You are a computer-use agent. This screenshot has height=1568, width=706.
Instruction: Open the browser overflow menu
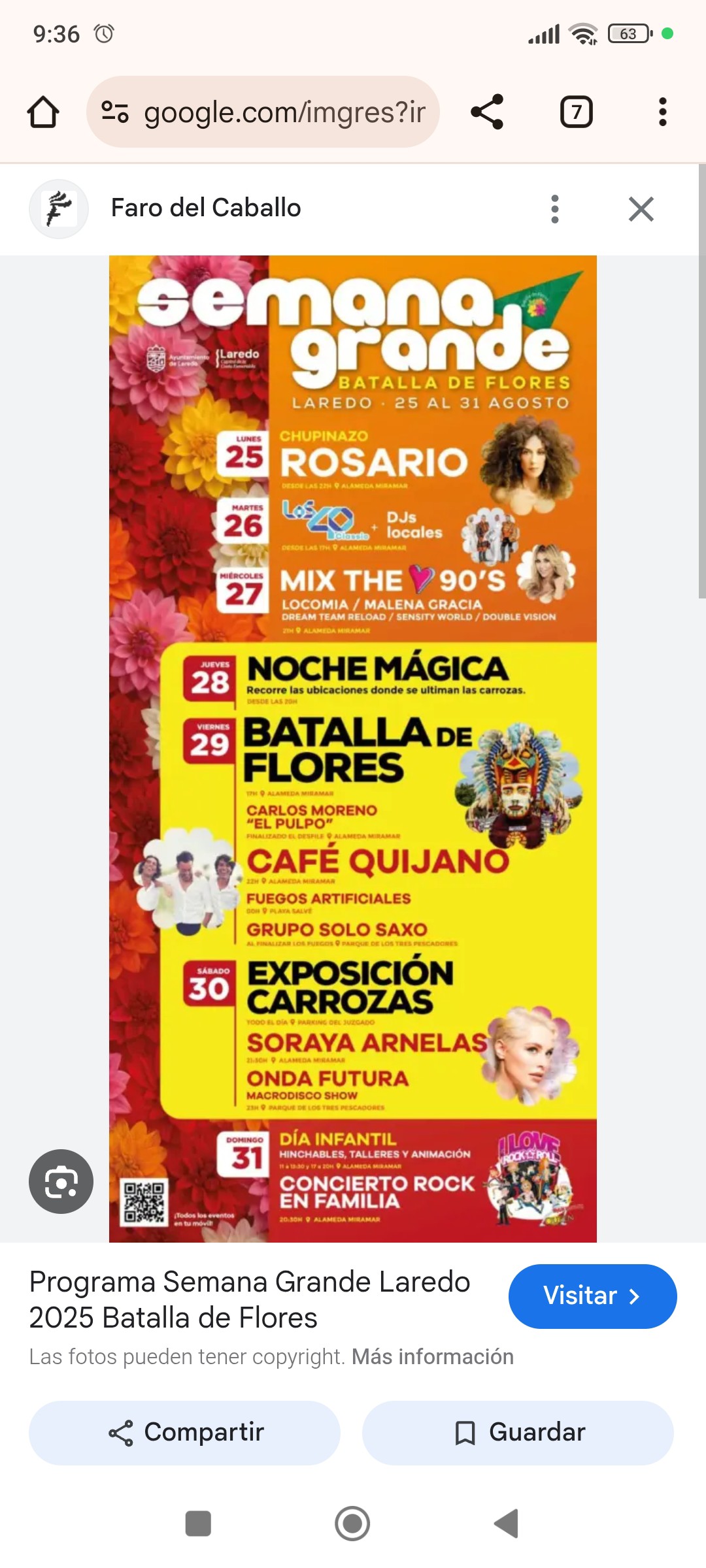(662, 112)
